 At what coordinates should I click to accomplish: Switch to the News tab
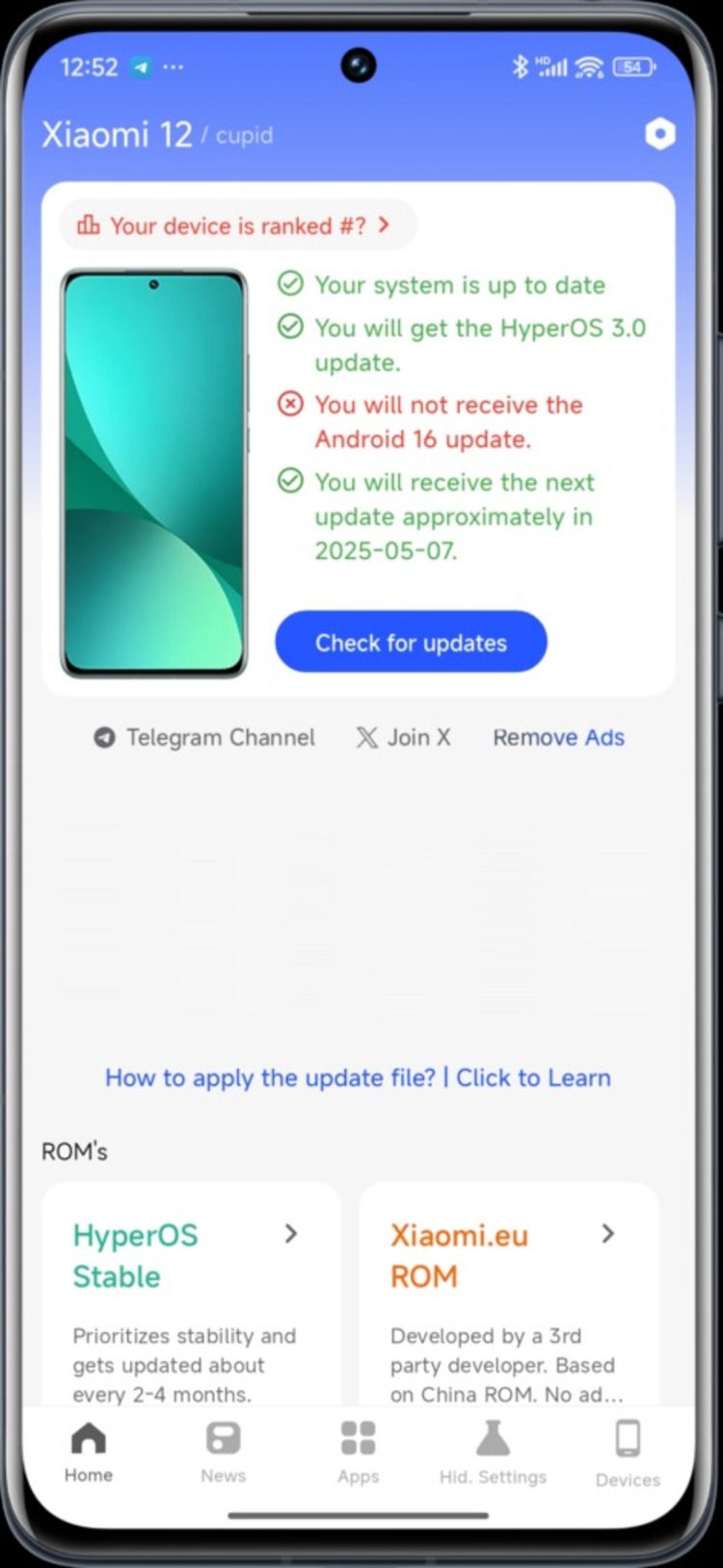click(223, 1453)
